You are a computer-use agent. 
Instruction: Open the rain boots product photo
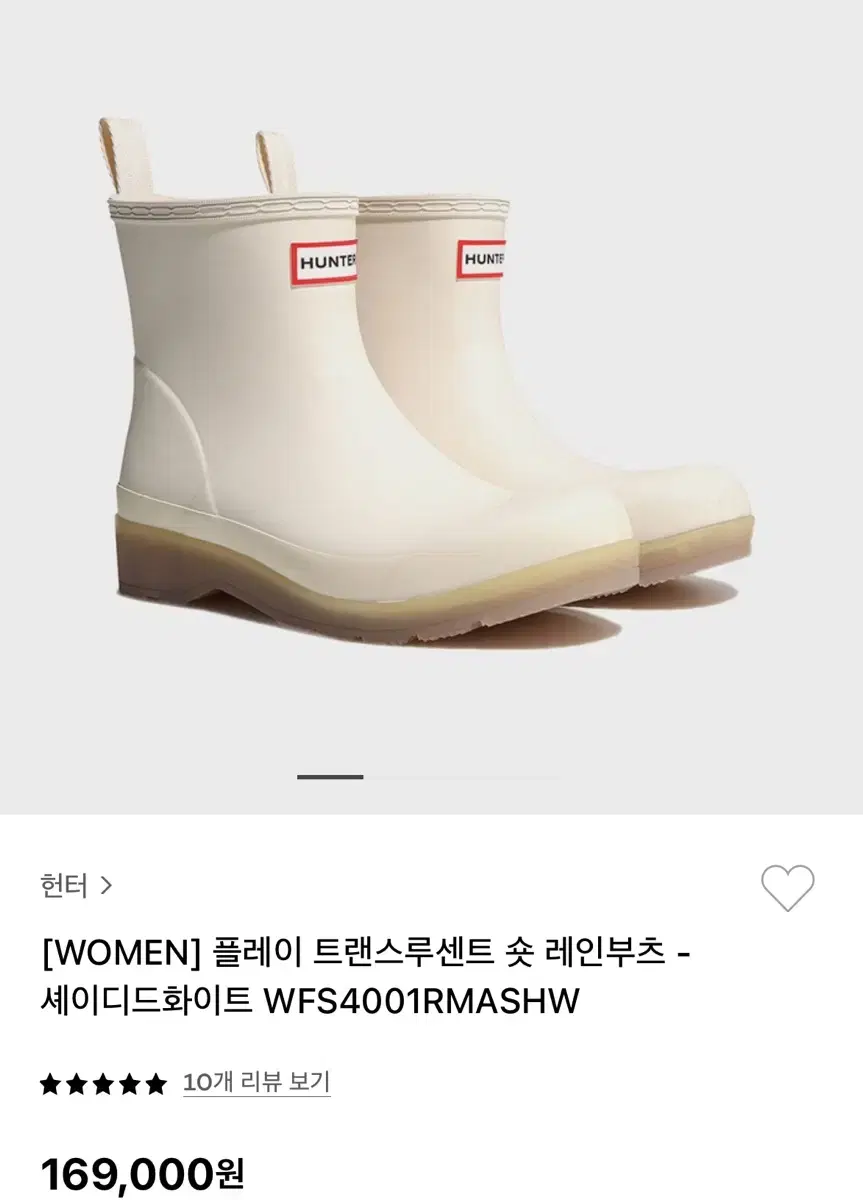click(420, 400)
